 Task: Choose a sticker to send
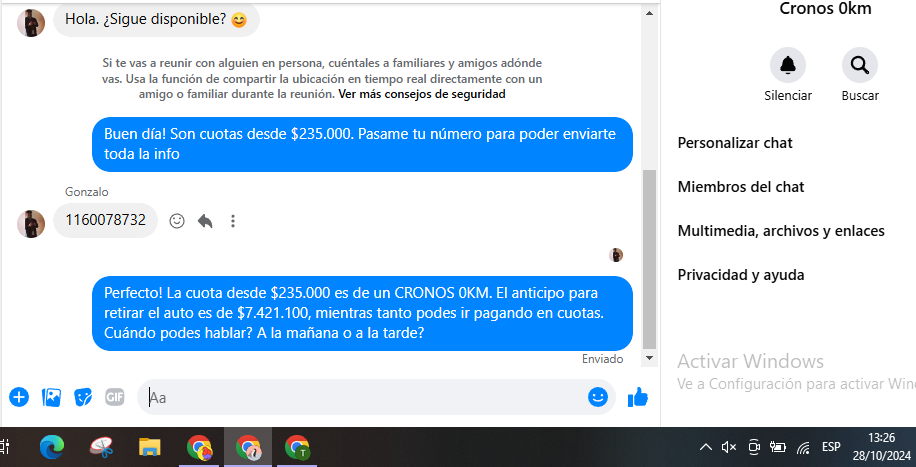click(x=84, y=397)
